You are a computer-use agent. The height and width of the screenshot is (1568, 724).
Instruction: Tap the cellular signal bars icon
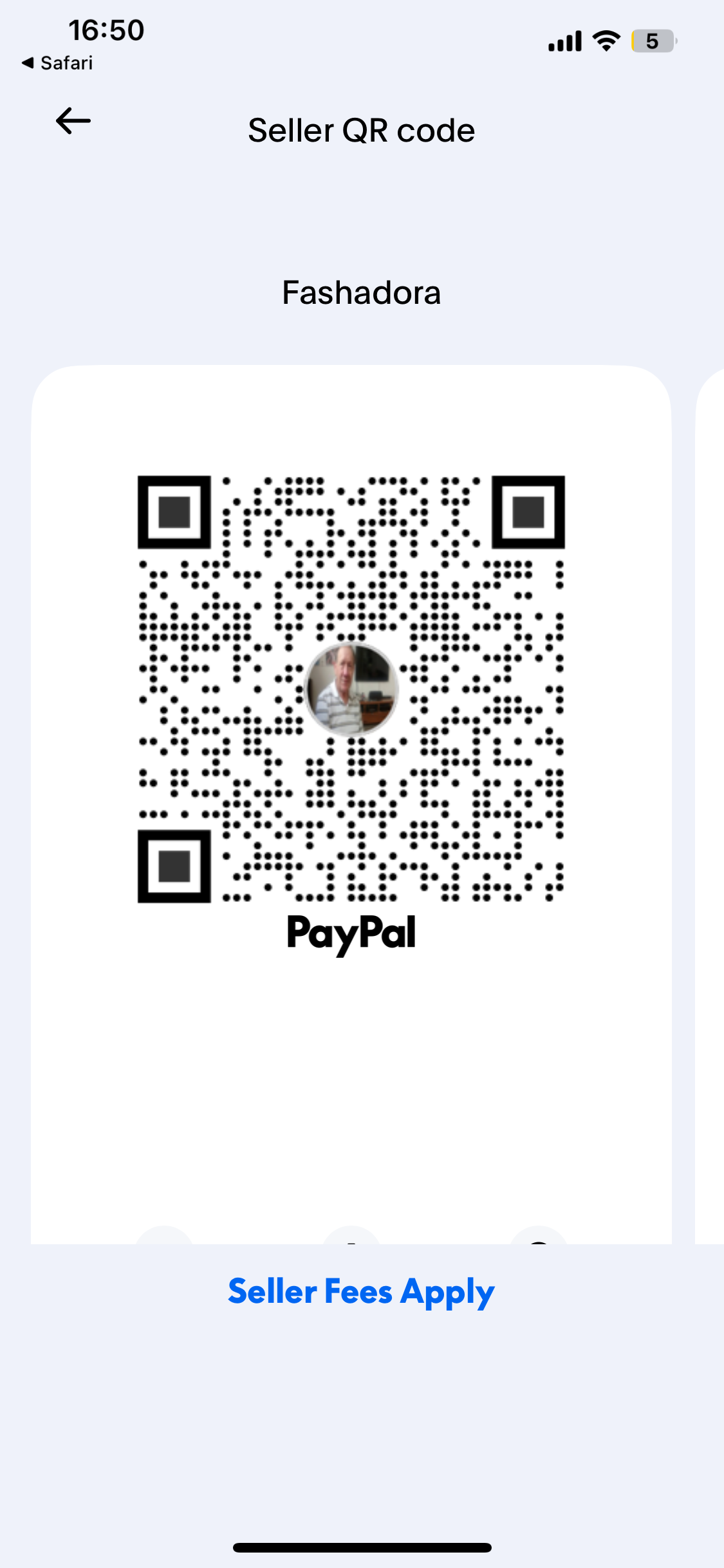(x=565, y=40)
